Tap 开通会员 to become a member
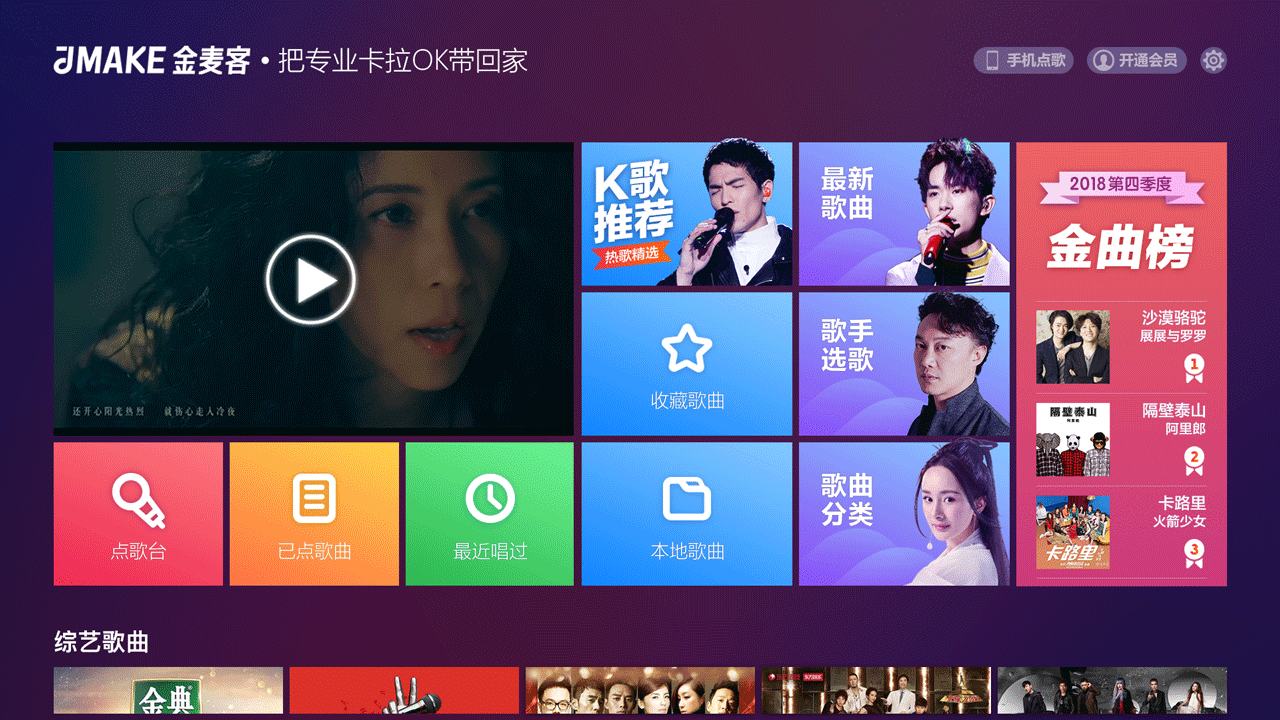Screen dimensions: 1280x720 tap(1136, 60)
